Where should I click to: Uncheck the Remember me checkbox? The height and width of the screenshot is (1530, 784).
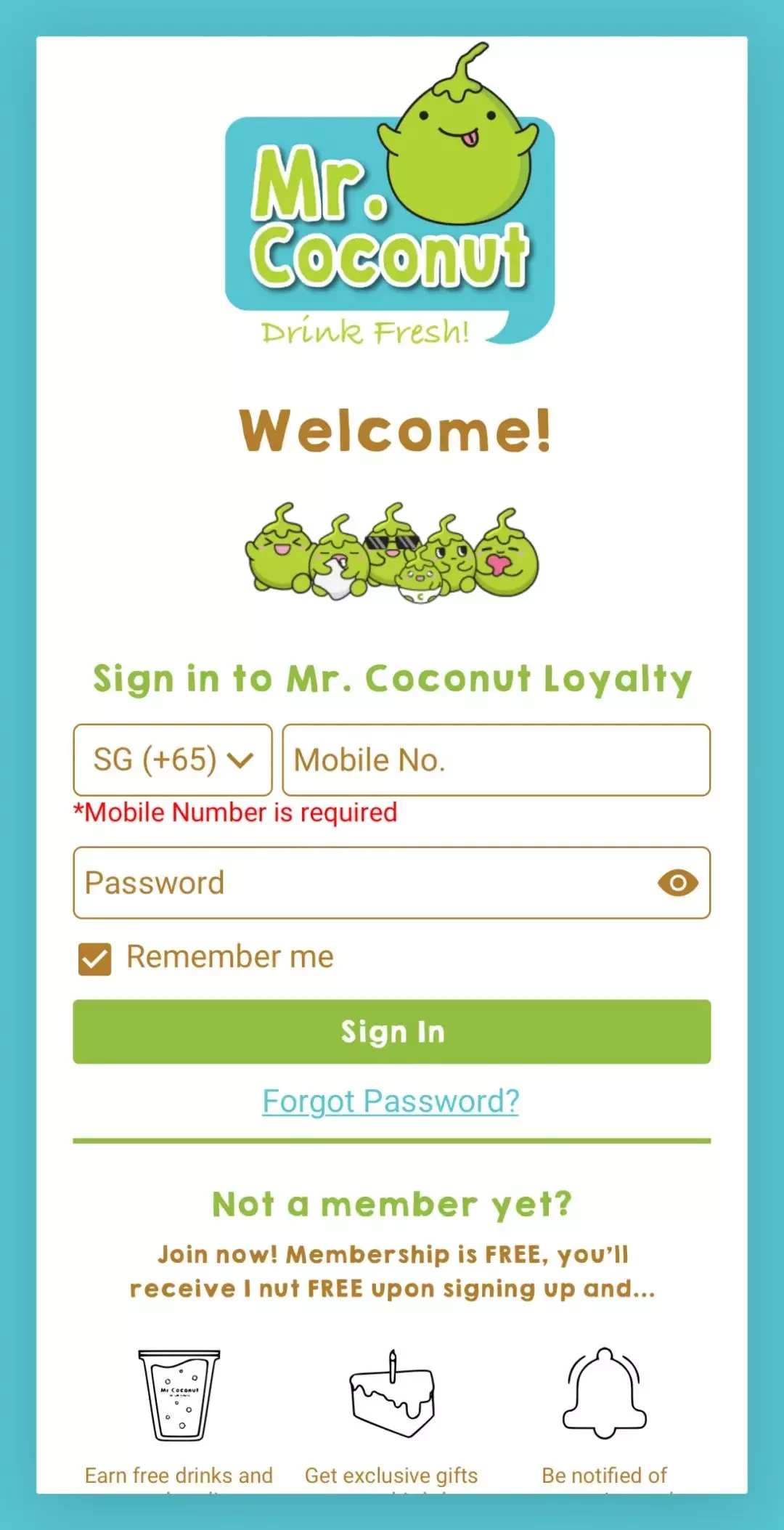pyautogui.click(x=95, y=959)
